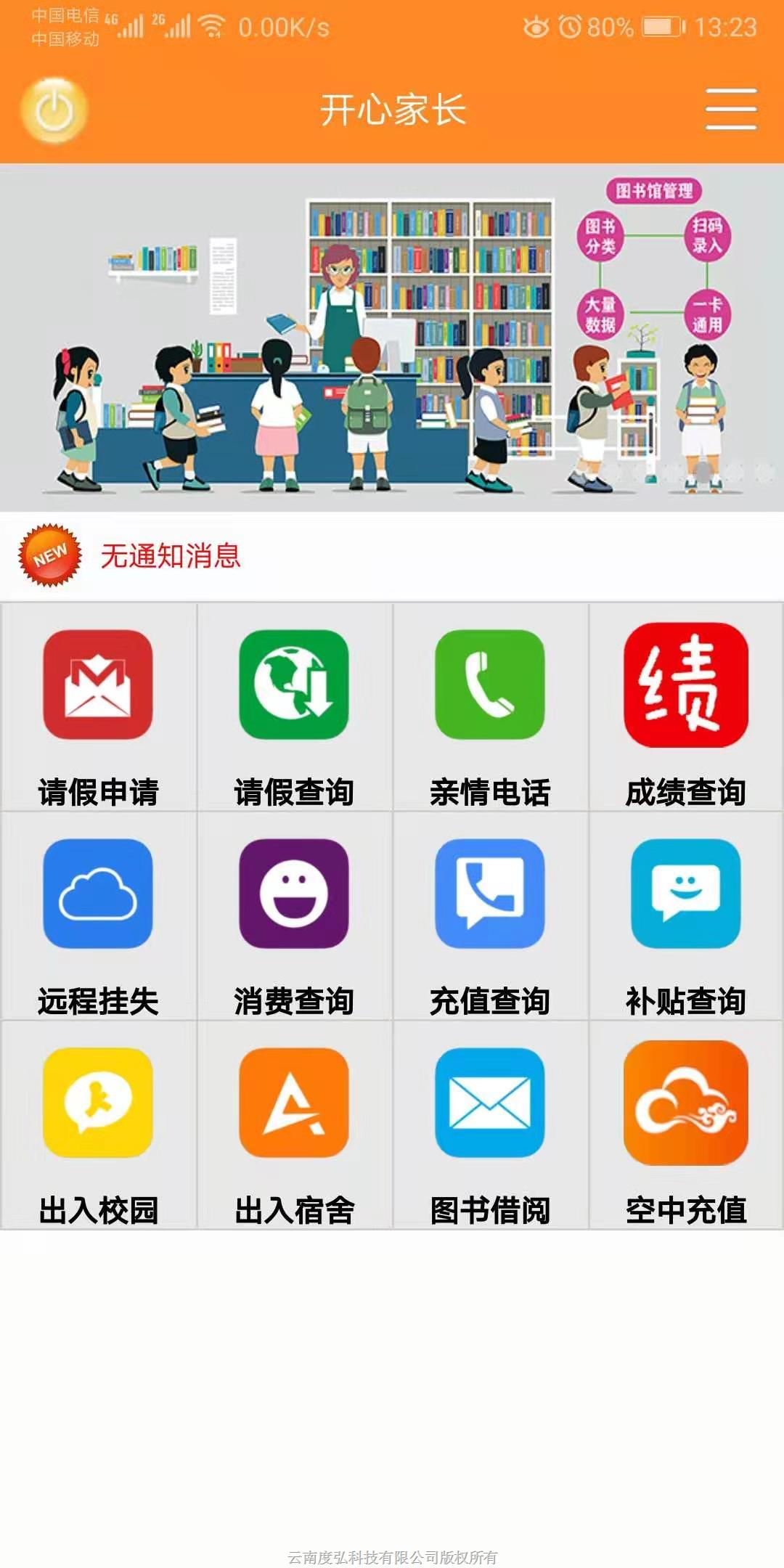Screen dimensions: 784x1568
Task: View 出入校园 campus entry records
Action: pos(98,1125)
